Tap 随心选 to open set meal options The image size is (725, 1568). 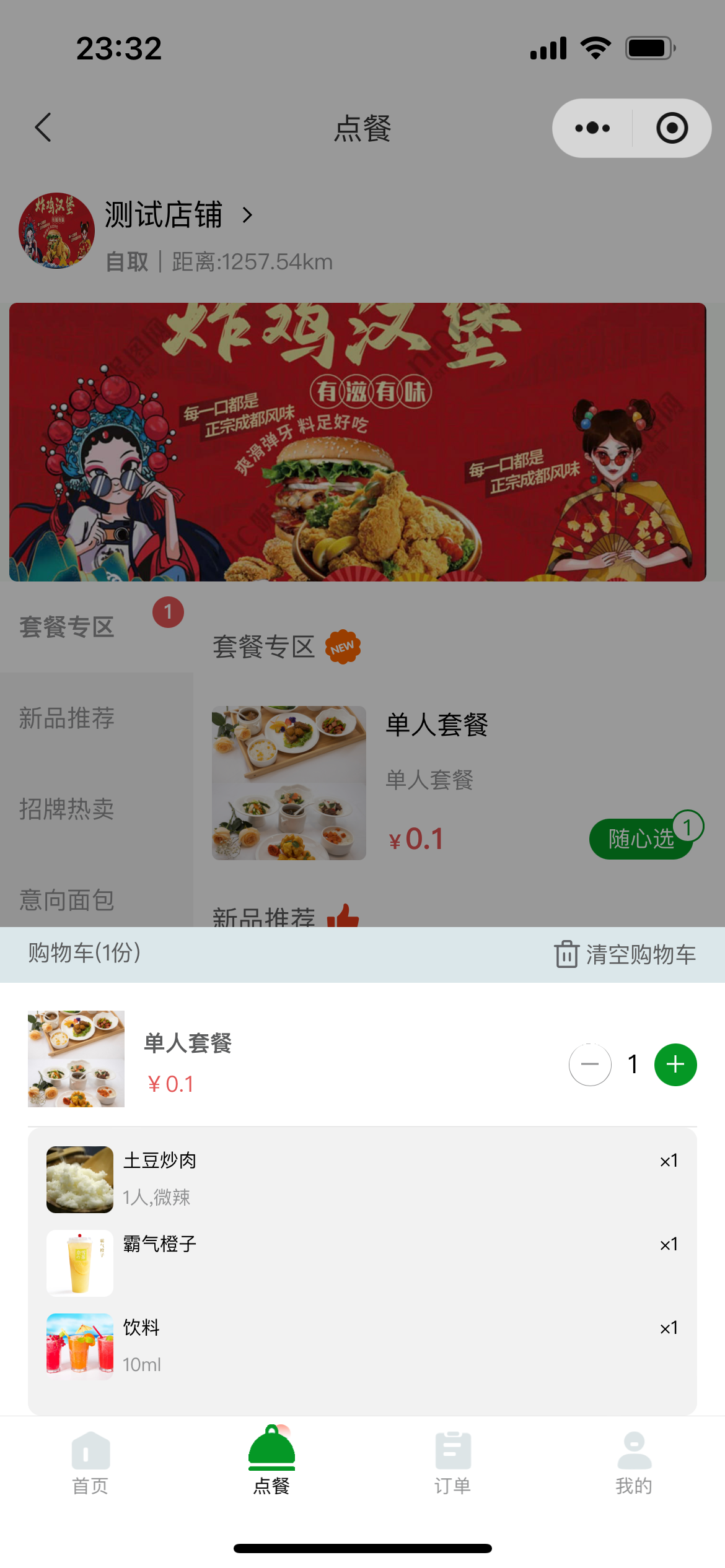pyautogui.click(x=641, y=839)
